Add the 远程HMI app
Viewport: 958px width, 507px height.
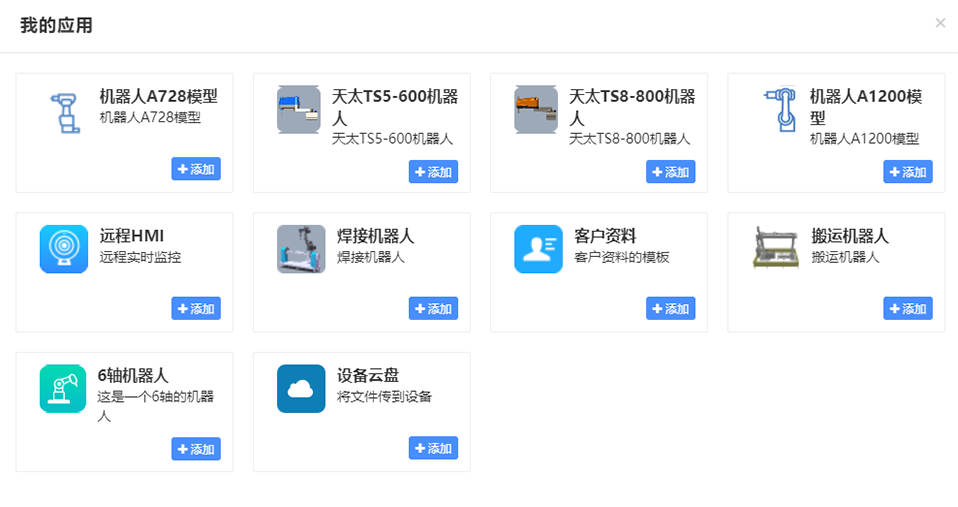(x=196, y=309)
